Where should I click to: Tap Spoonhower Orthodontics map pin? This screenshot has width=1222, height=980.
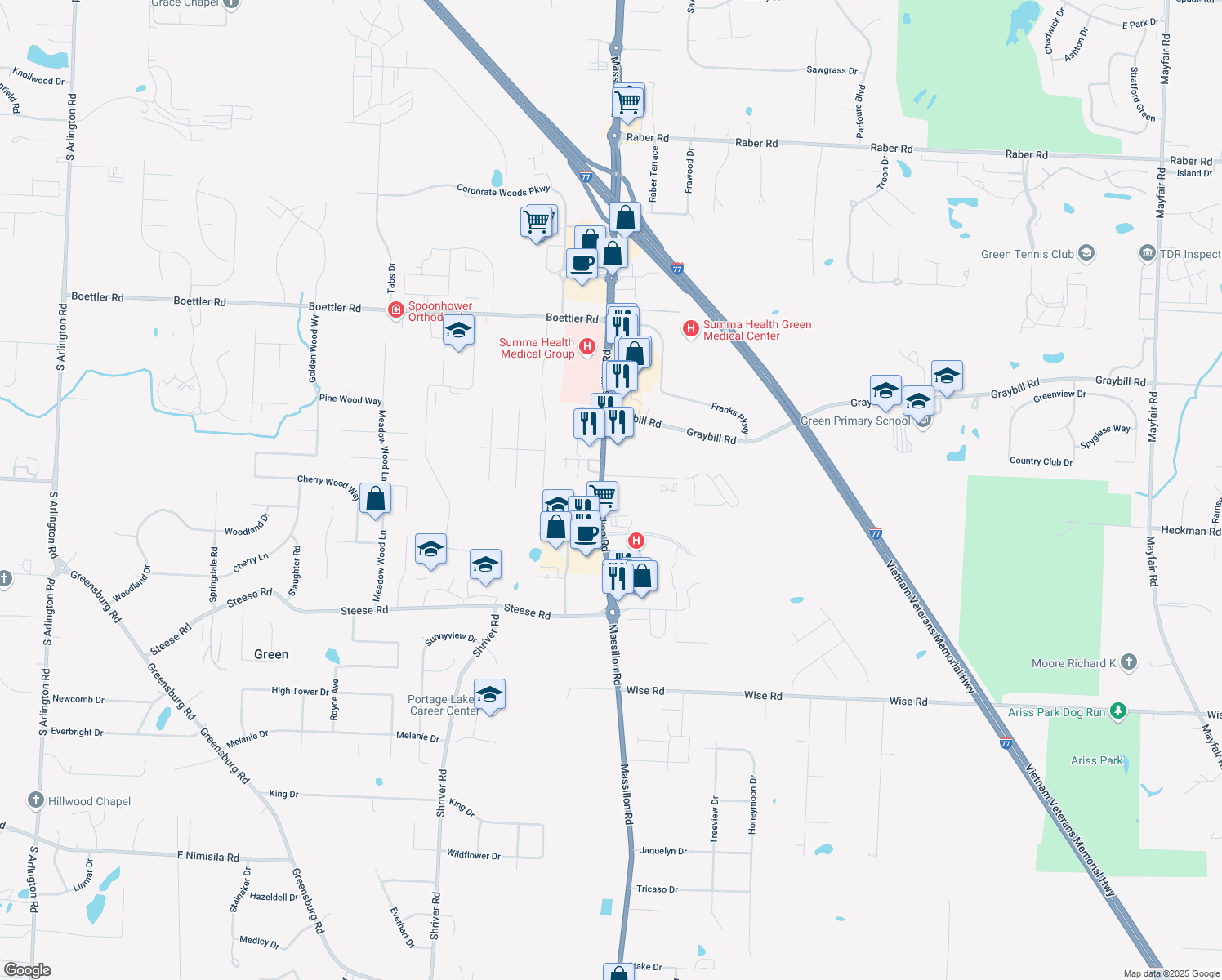tap(396, 310)
